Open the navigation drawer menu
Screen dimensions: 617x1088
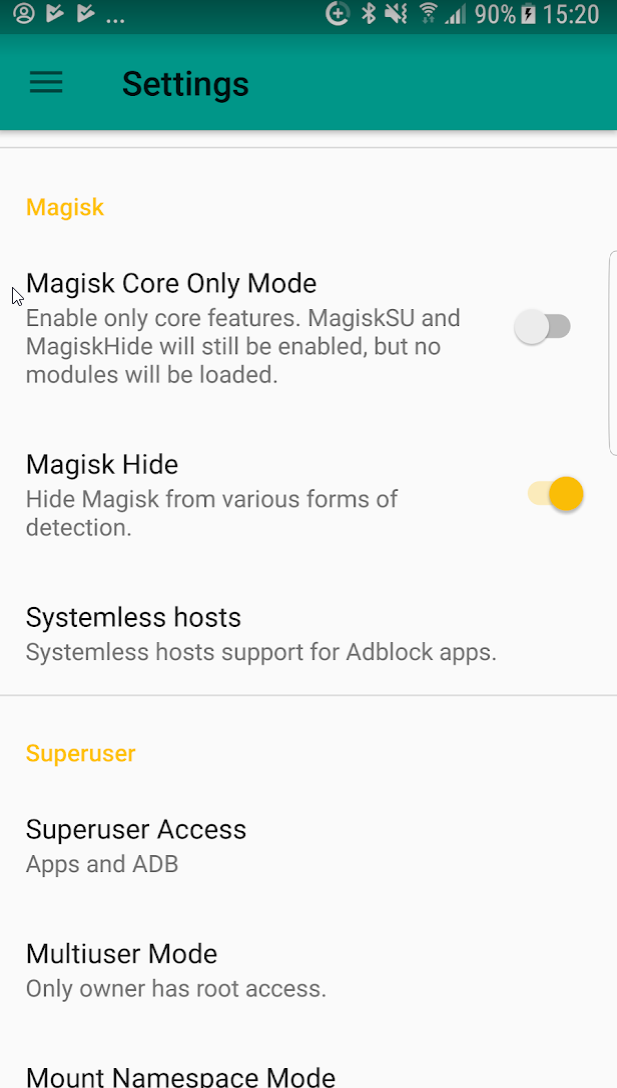click(46, 83)
